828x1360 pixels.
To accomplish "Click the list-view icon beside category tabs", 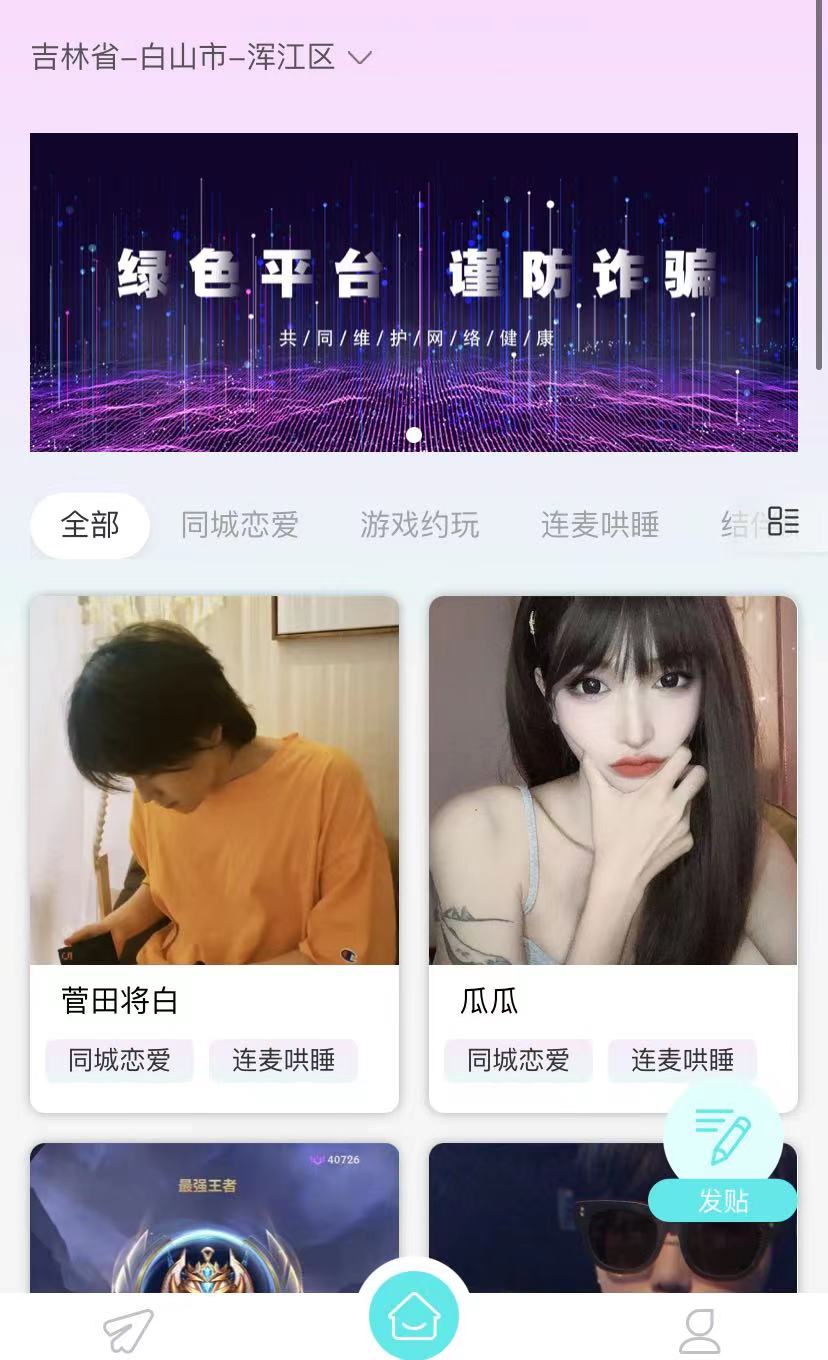I will coord(784,523).
